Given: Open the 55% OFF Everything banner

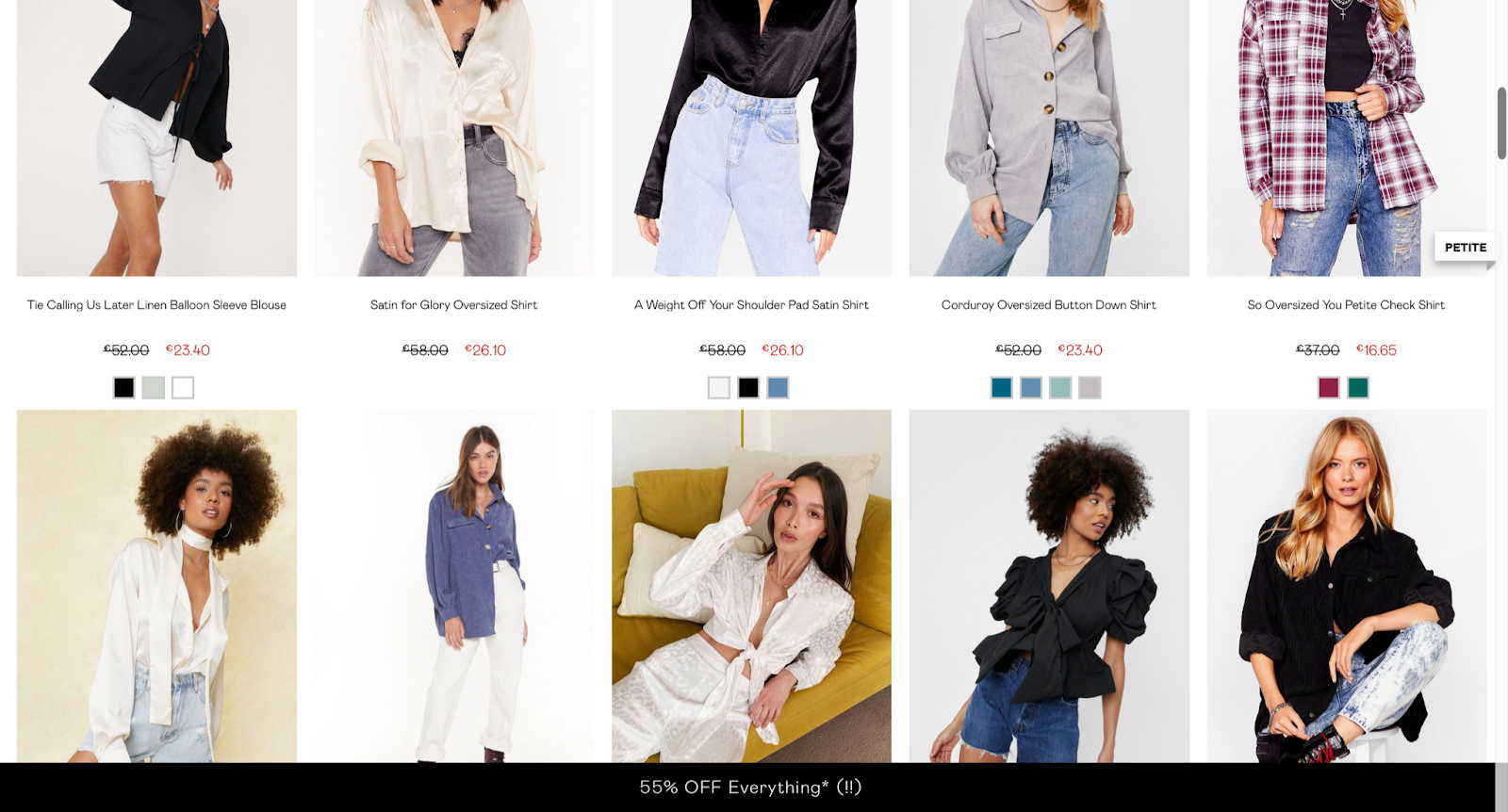Looking at the screenshot, I should (x=750, y=788).
